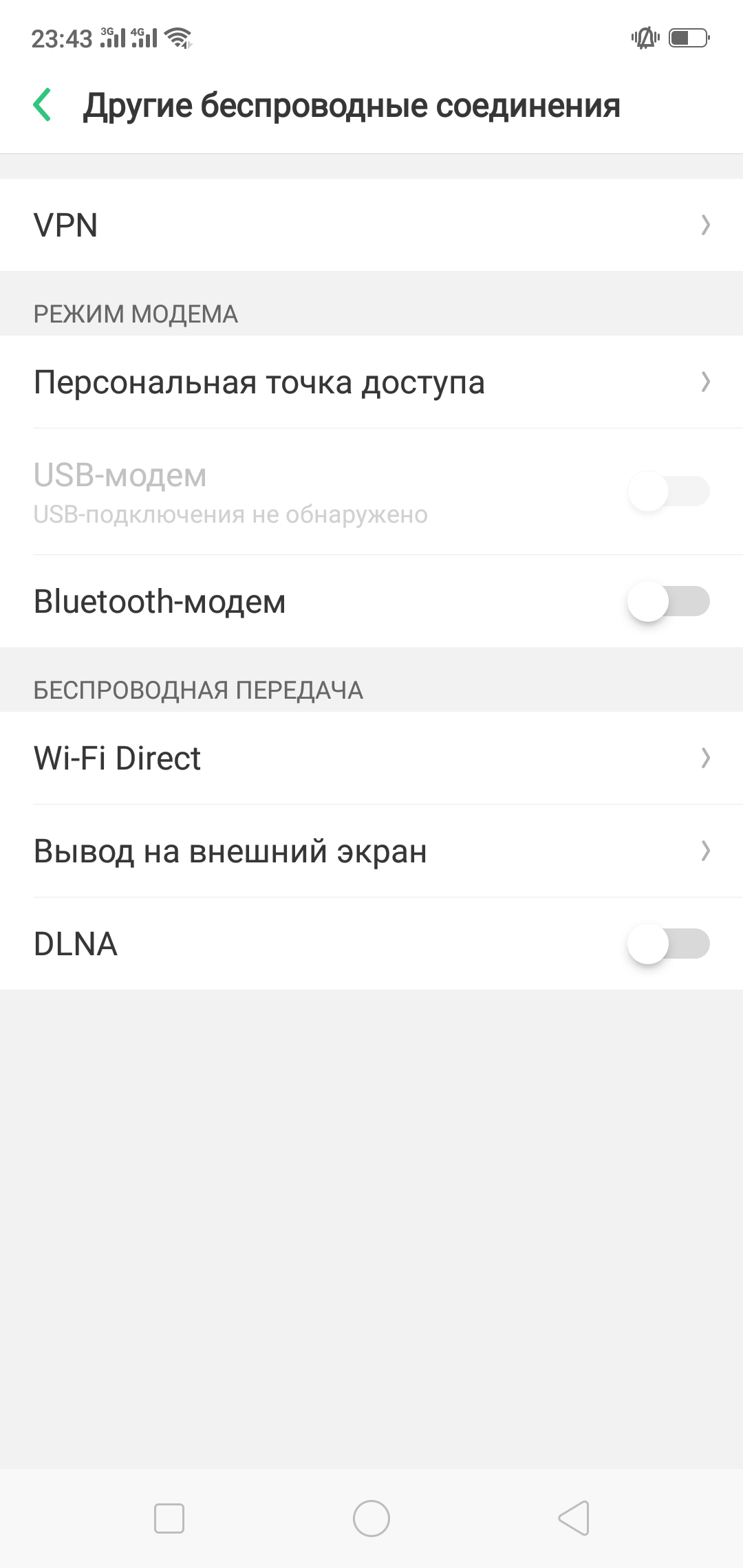Open Персональная точка доступа

[371, 382]
